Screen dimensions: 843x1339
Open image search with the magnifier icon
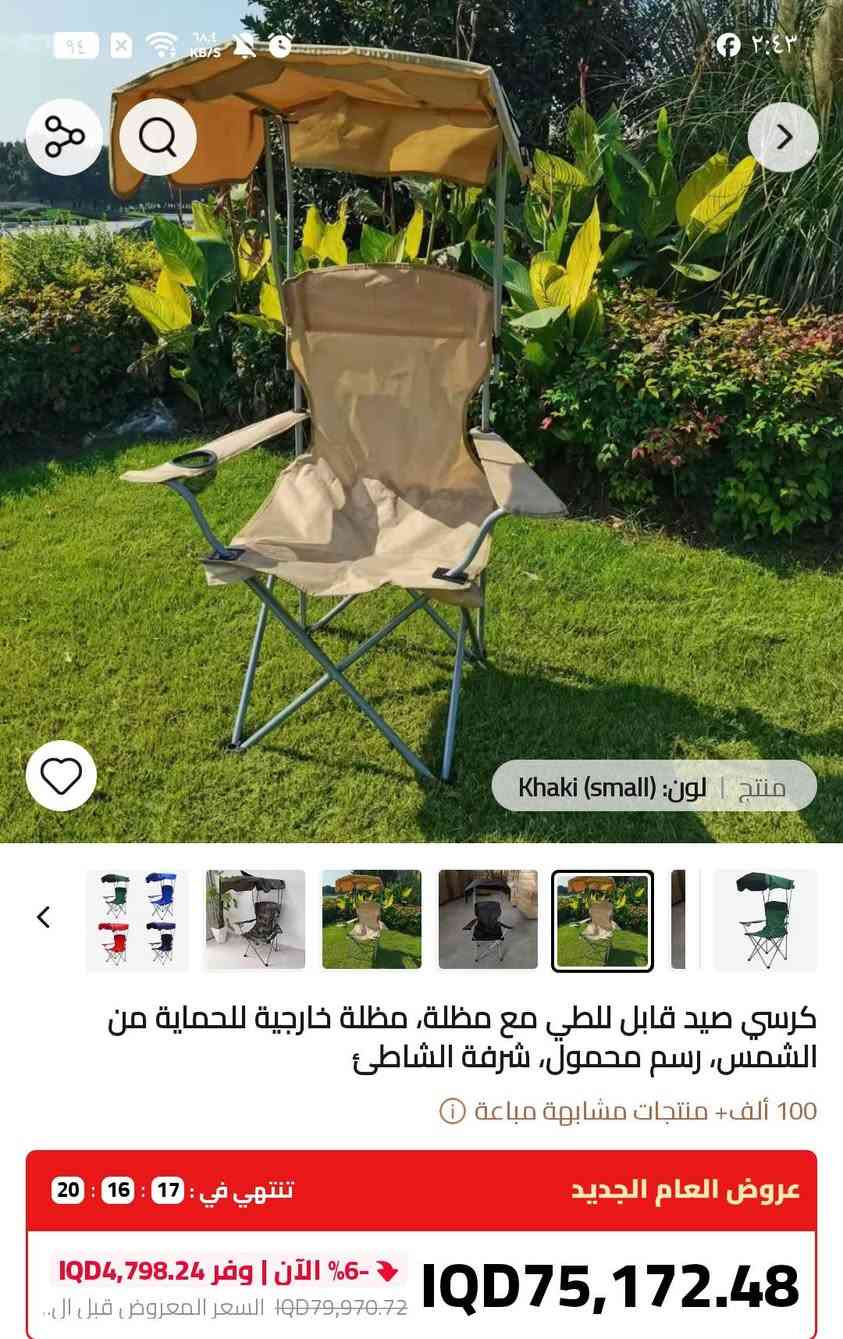(x=156, y=137)
